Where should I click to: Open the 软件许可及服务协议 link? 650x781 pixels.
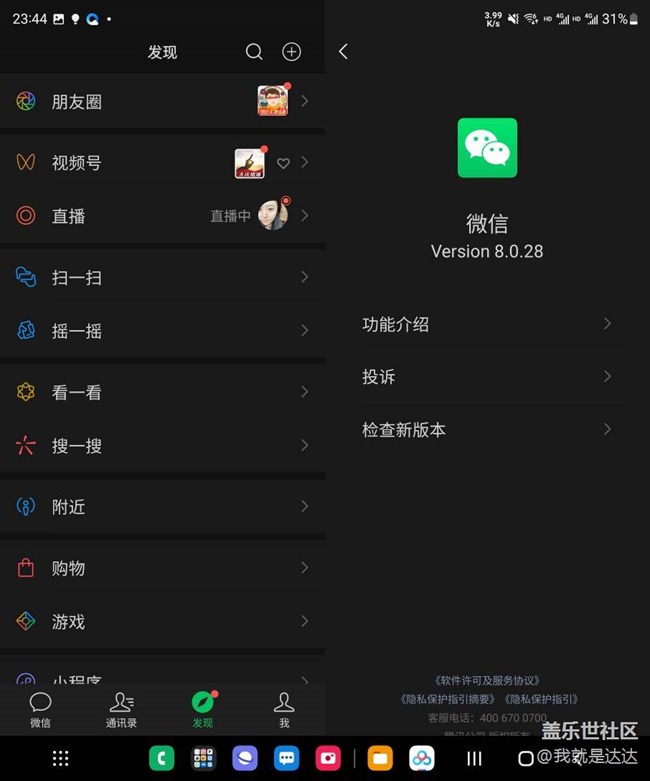(487, 680)
